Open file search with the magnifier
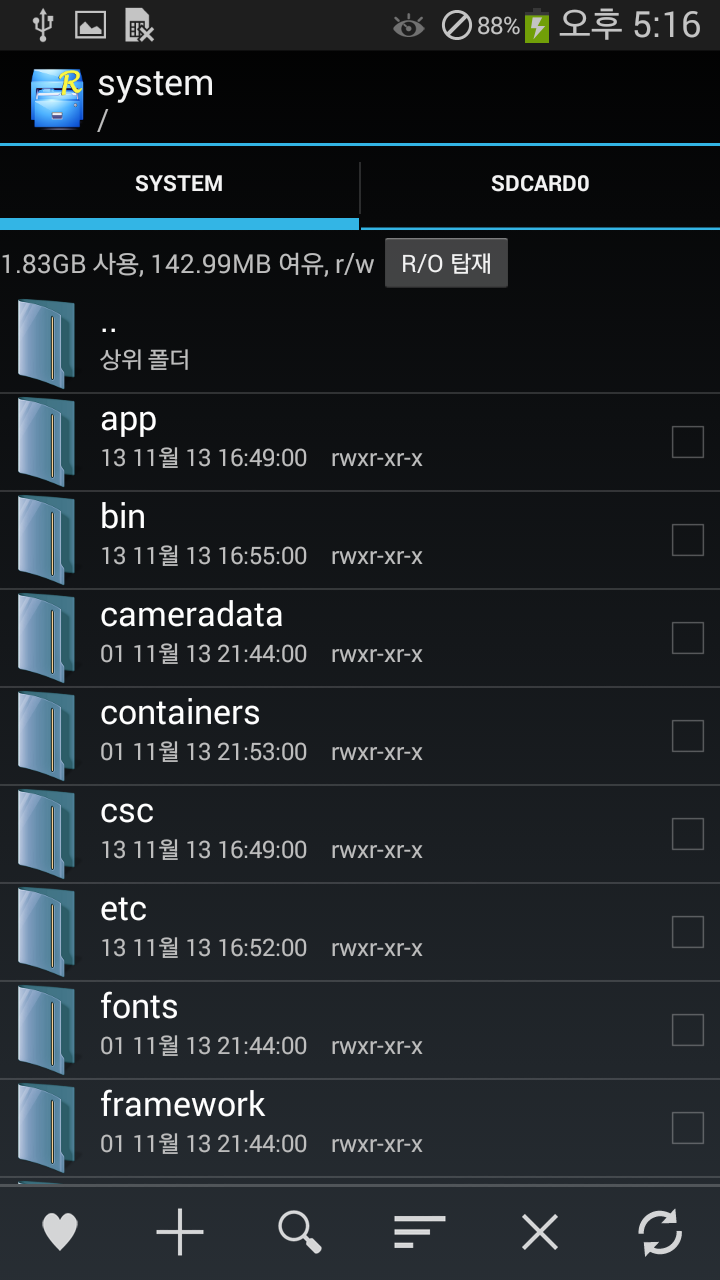Viewport: 720px width, 1280px height. tap(300, 1232)
